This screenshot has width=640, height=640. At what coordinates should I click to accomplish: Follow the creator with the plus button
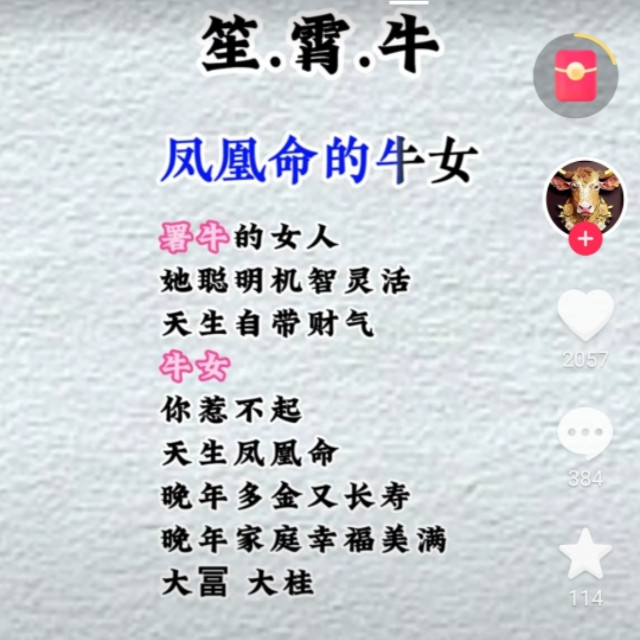coord(585,239)
